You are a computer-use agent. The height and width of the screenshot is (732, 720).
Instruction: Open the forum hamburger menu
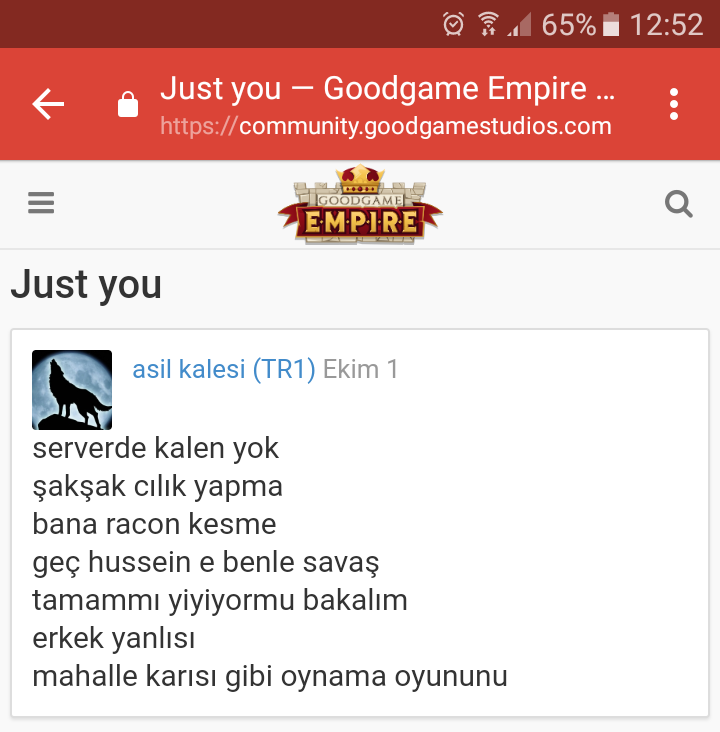41,204
